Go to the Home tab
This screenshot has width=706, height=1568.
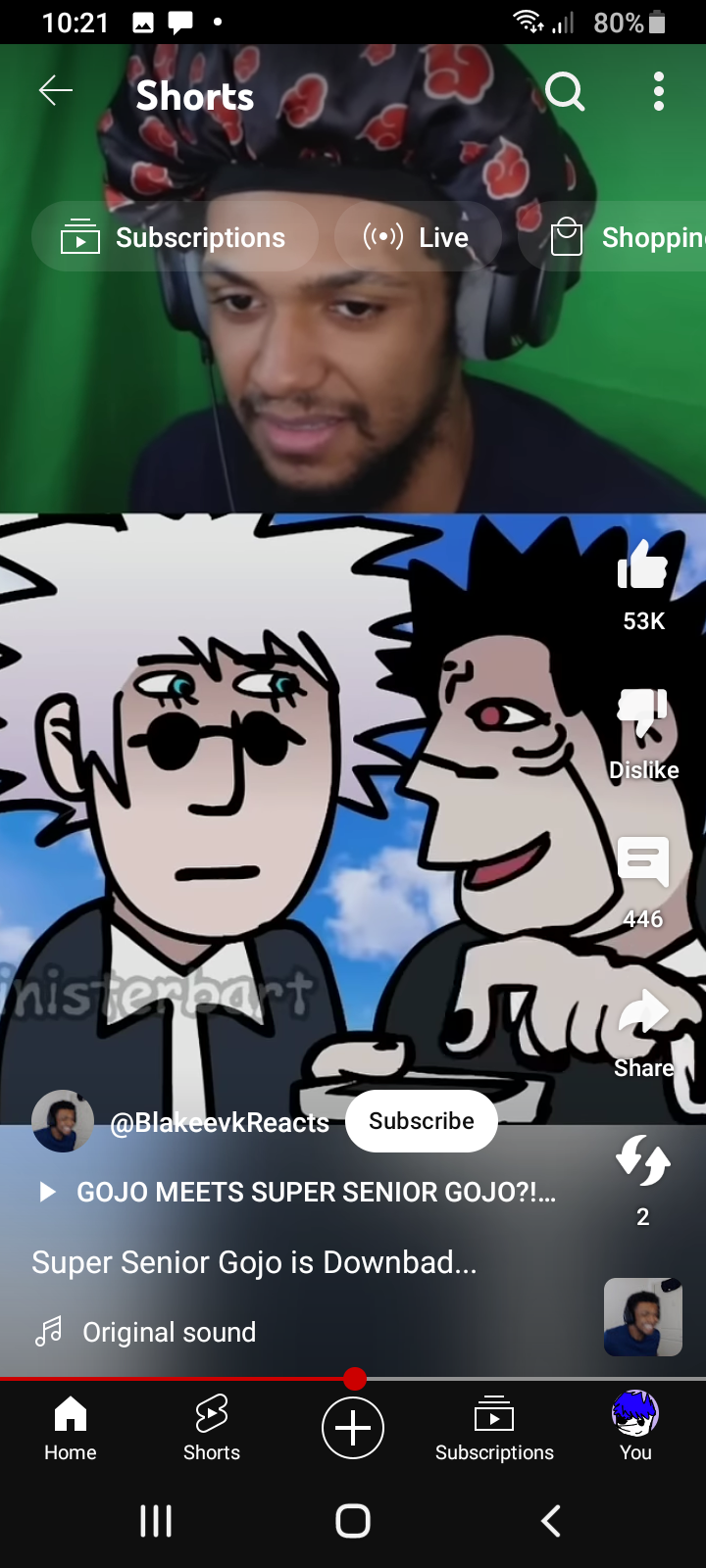pos(71,1427)
